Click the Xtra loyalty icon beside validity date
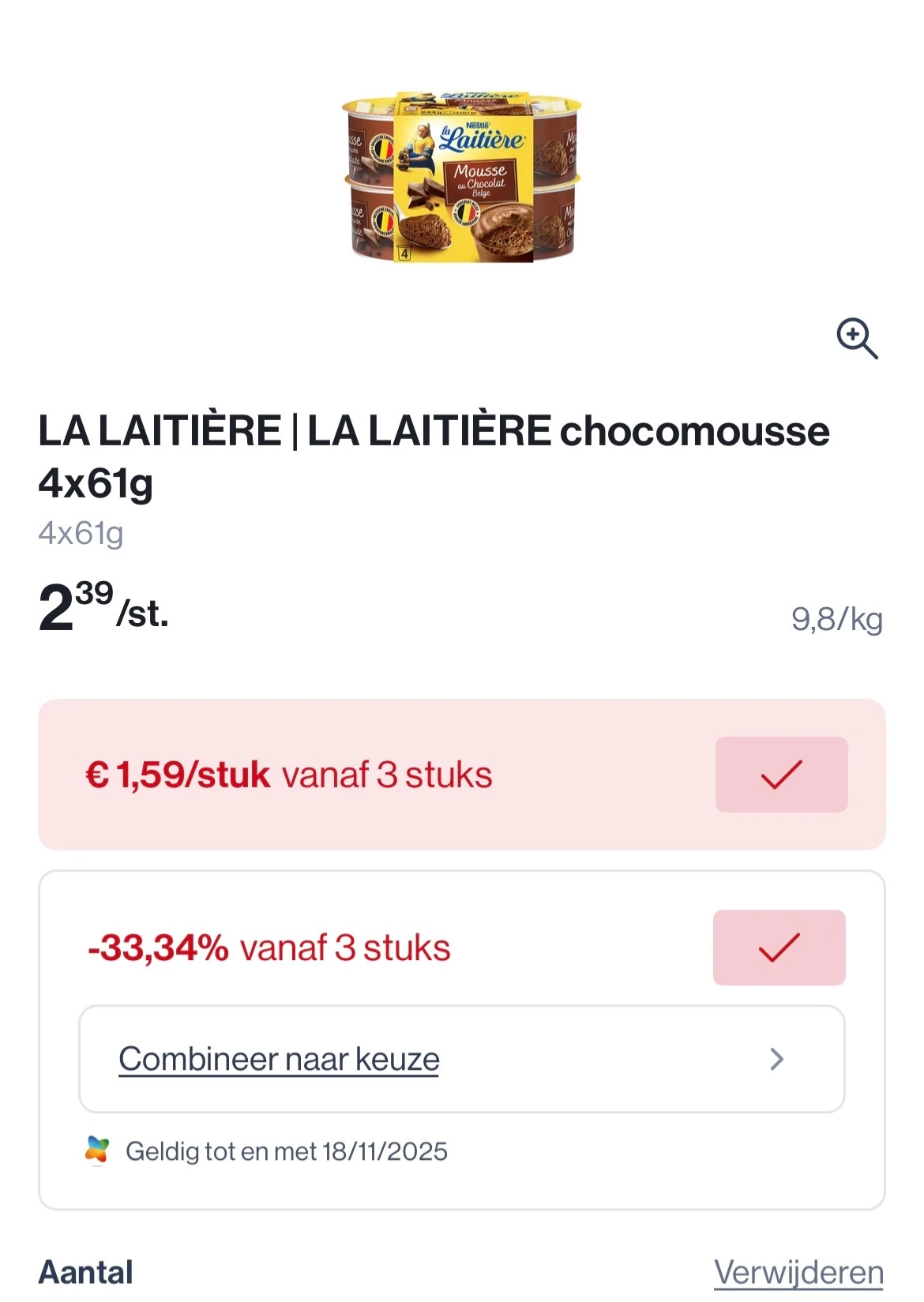 96,1151
